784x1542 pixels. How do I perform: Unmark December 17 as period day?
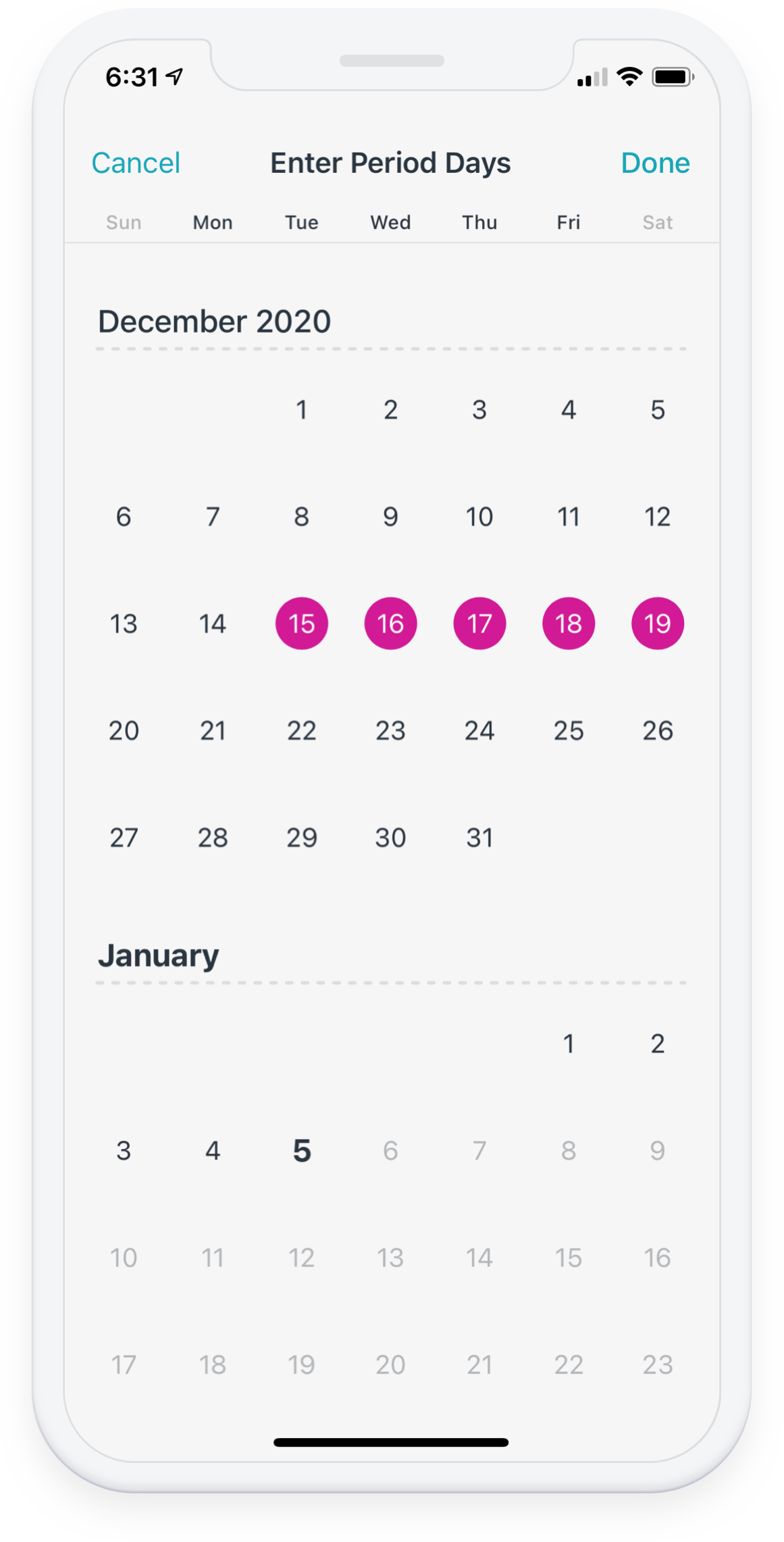[479, 623]
